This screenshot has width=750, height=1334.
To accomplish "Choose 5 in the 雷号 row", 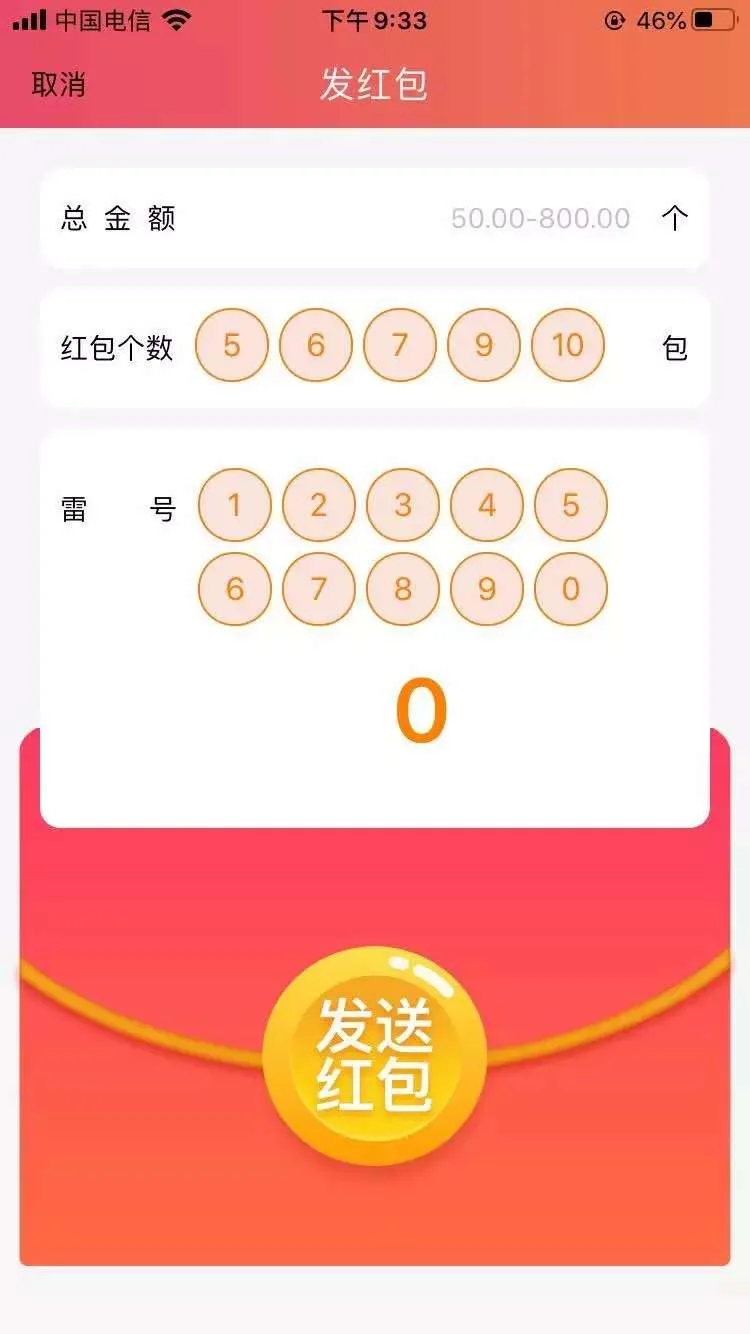I will pos(571,505).
